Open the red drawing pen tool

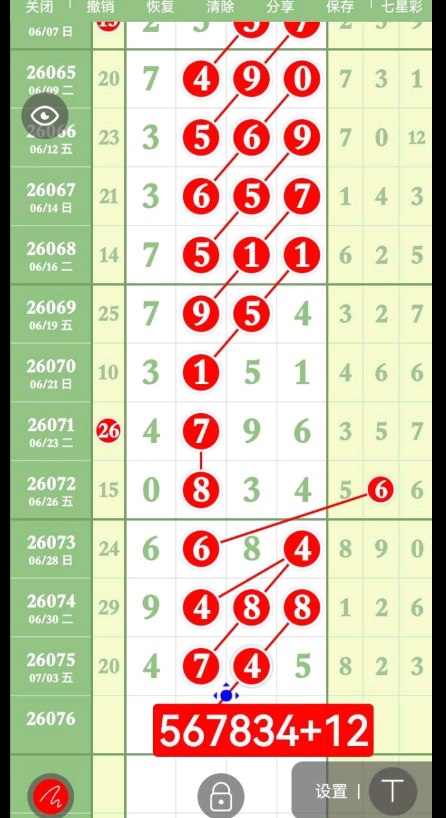51,796
